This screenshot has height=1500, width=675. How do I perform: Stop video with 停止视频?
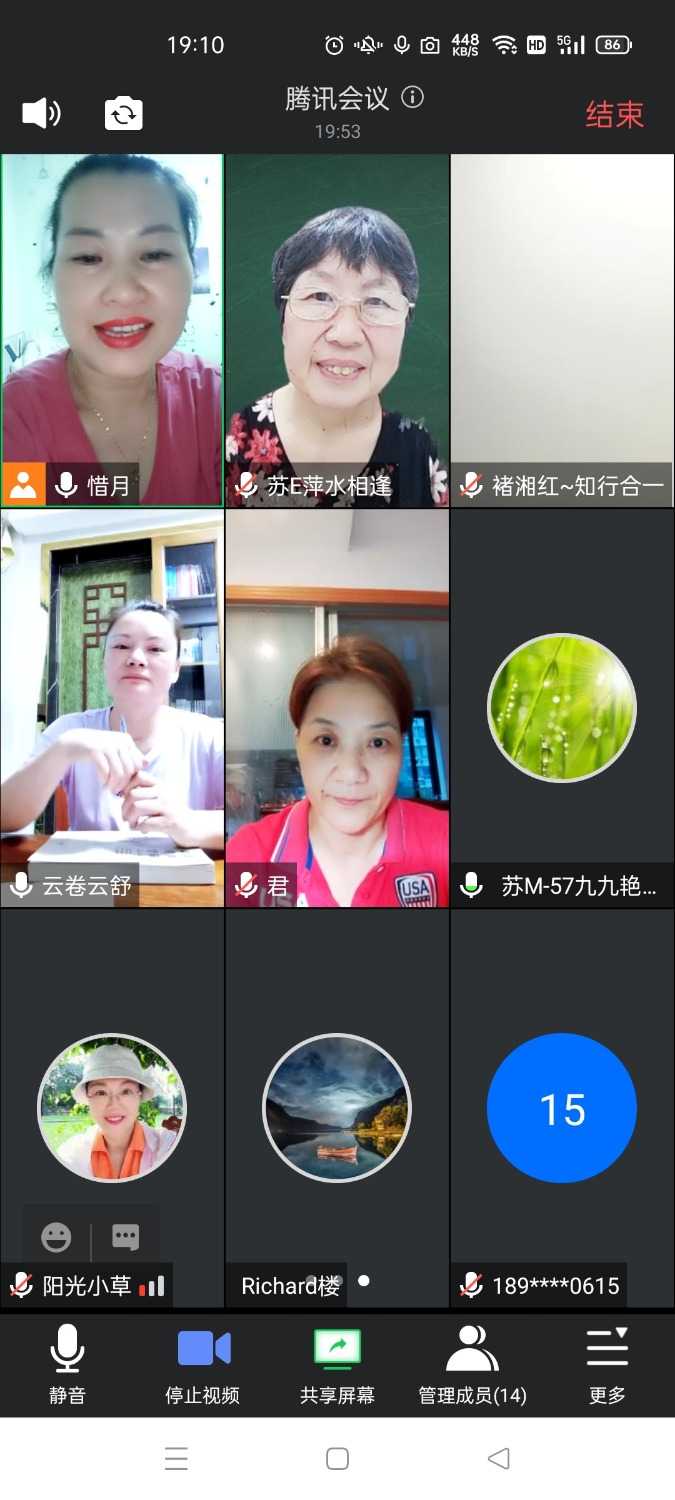click(x=203, y=1362)
